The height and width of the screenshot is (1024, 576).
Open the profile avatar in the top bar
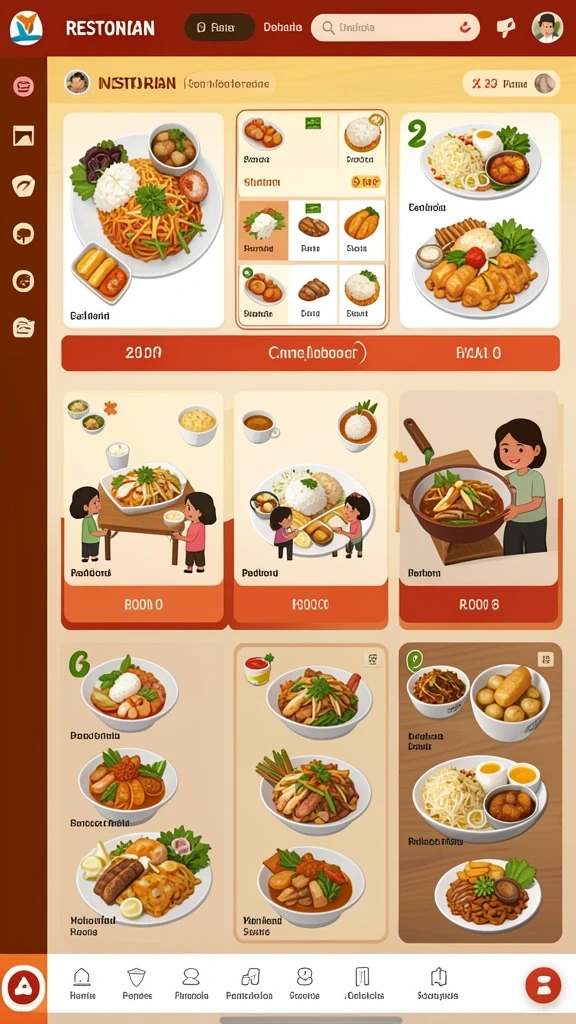tap(547, 27)
